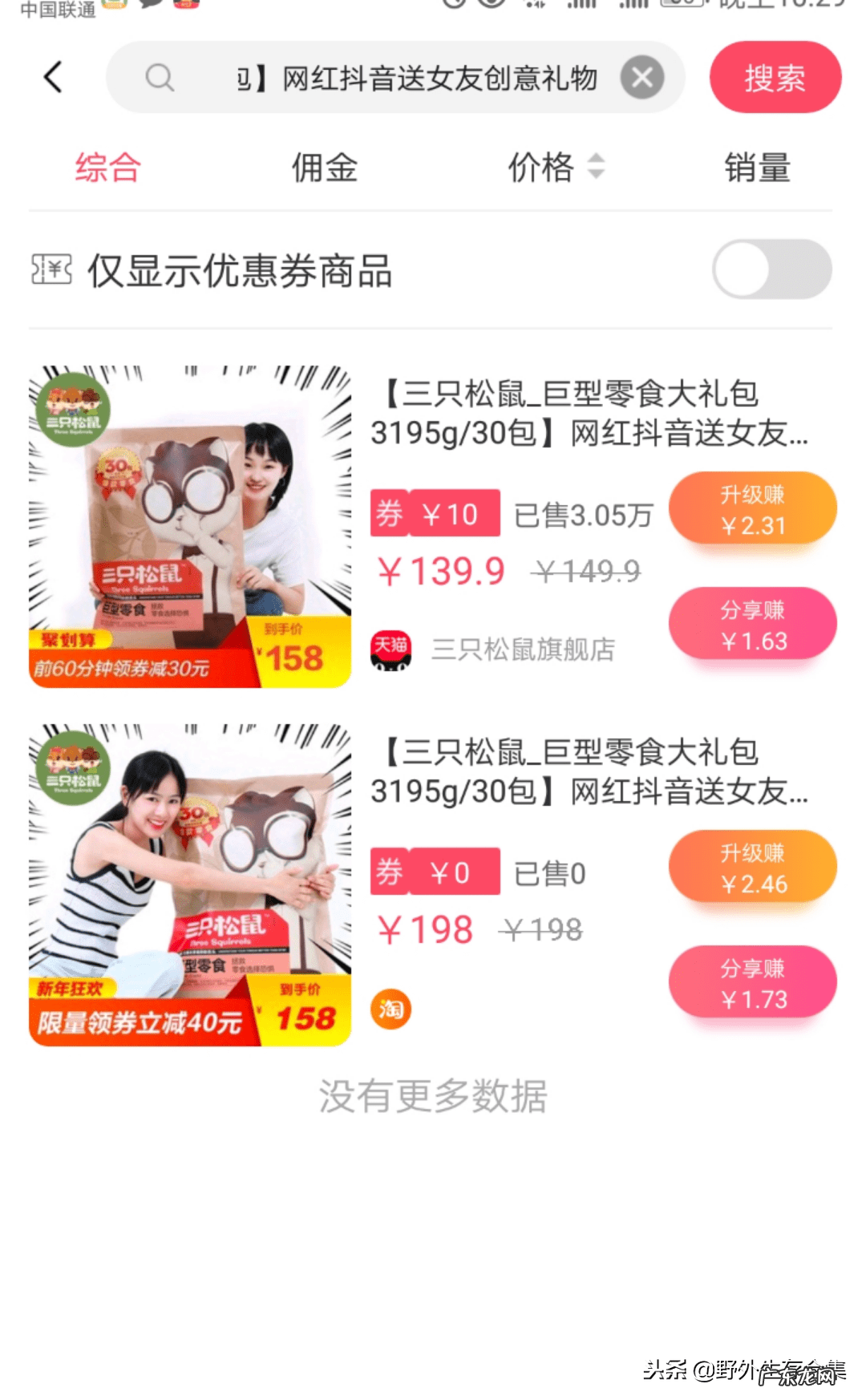
Task: Switch to the 佣金 tab
Action: click(x=323, y=168)
